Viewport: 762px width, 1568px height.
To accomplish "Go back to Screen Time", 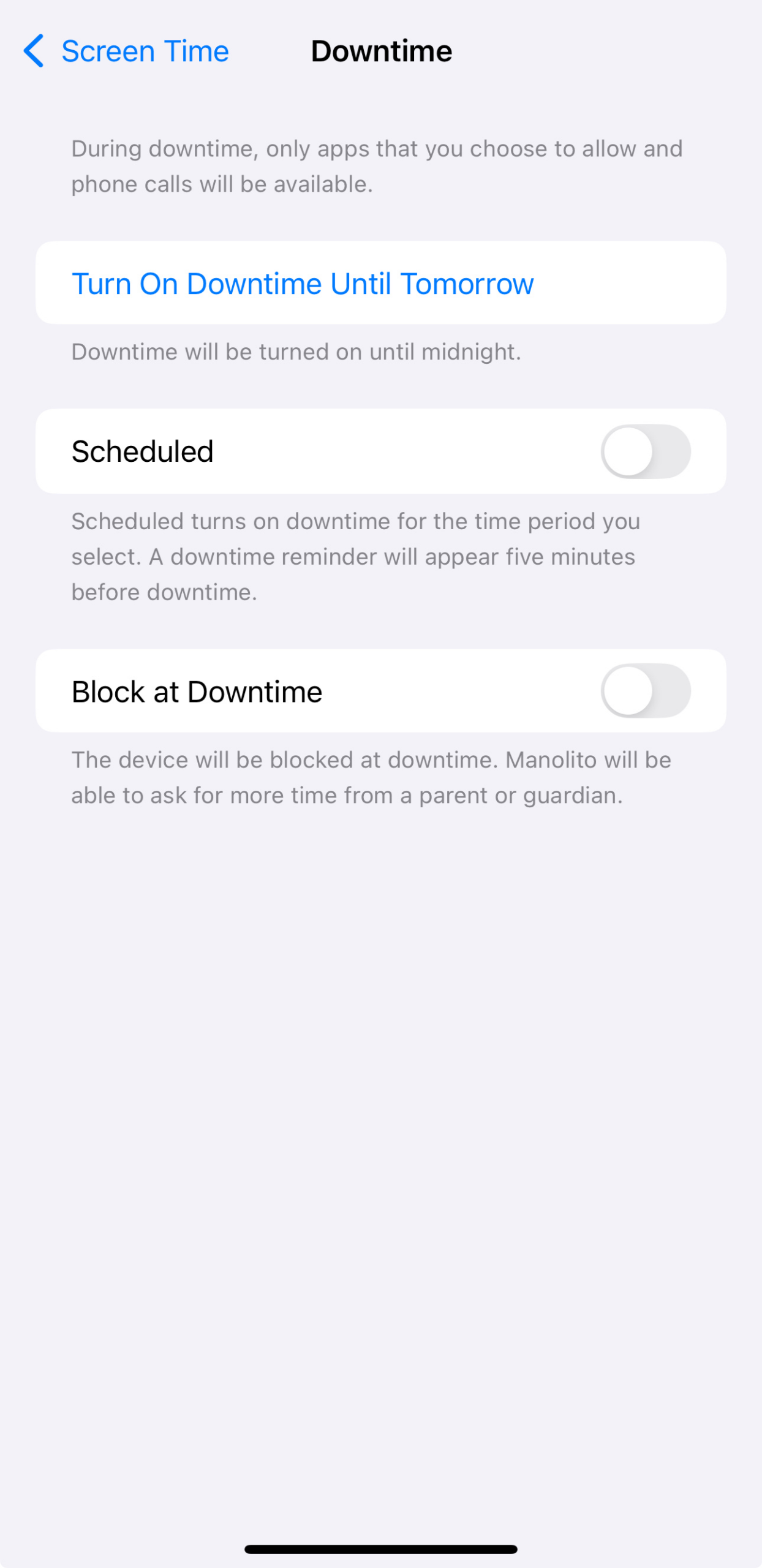I will pyautogui.click(x=126, y=51).
